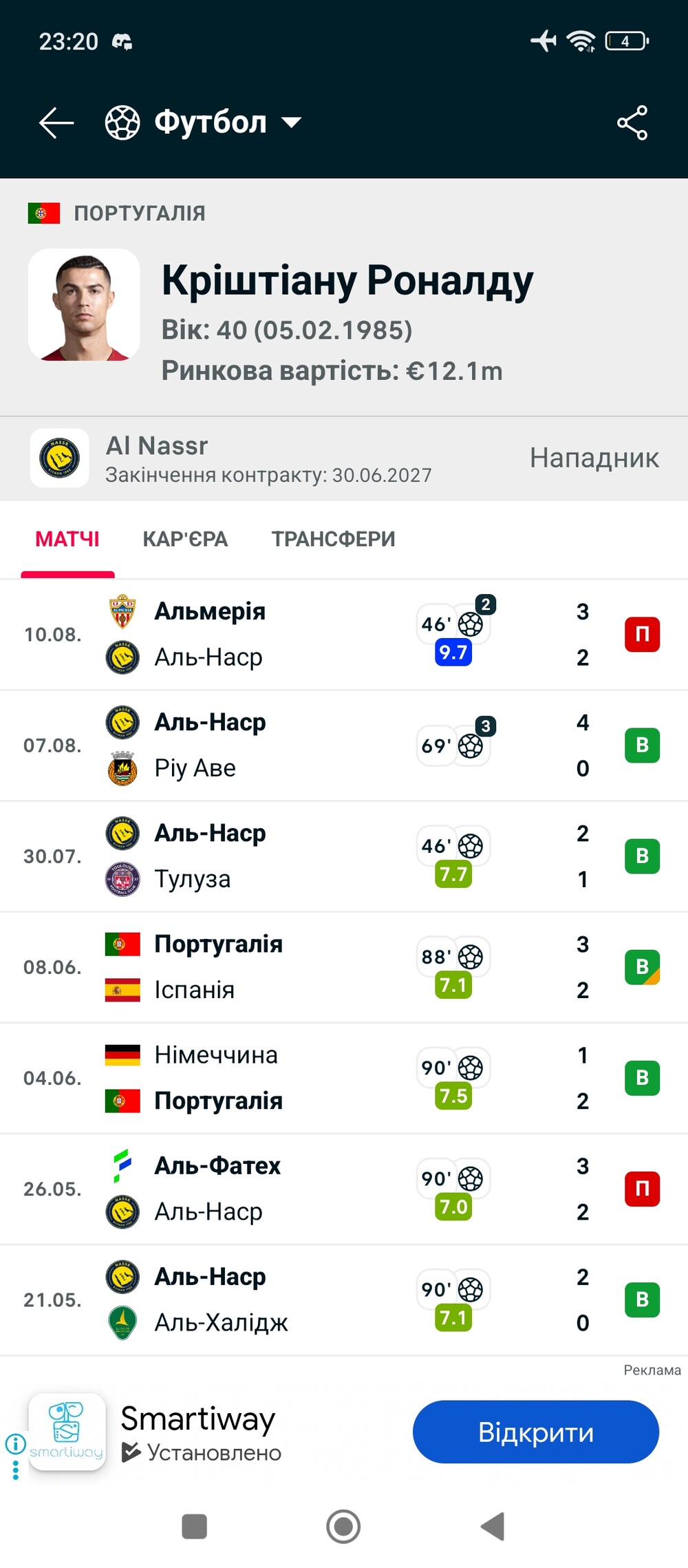Select the МАТЧІ tab
Viewport: 688px width, 1568px height.
[x=67, y=539]
